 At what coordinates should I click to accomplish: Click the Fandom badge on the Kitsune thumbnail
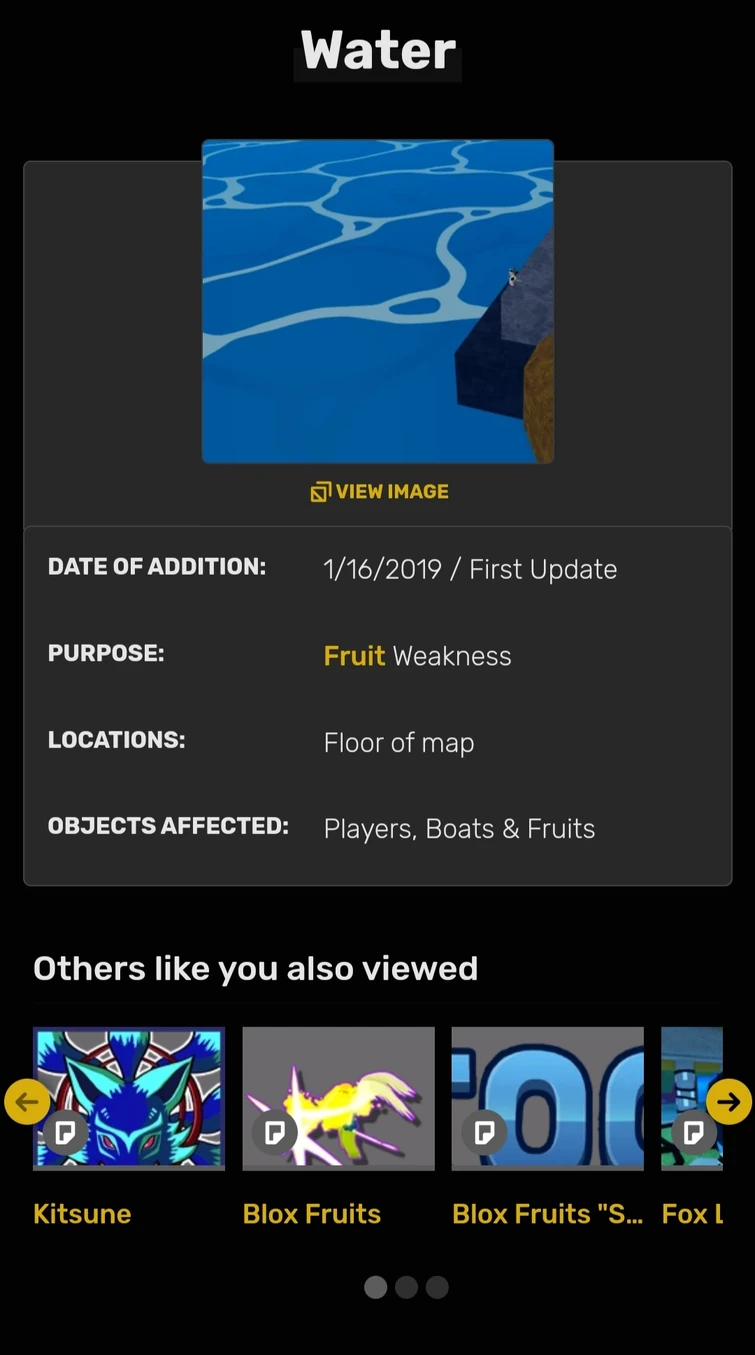pyautogui.click(x=66, y=1133)
